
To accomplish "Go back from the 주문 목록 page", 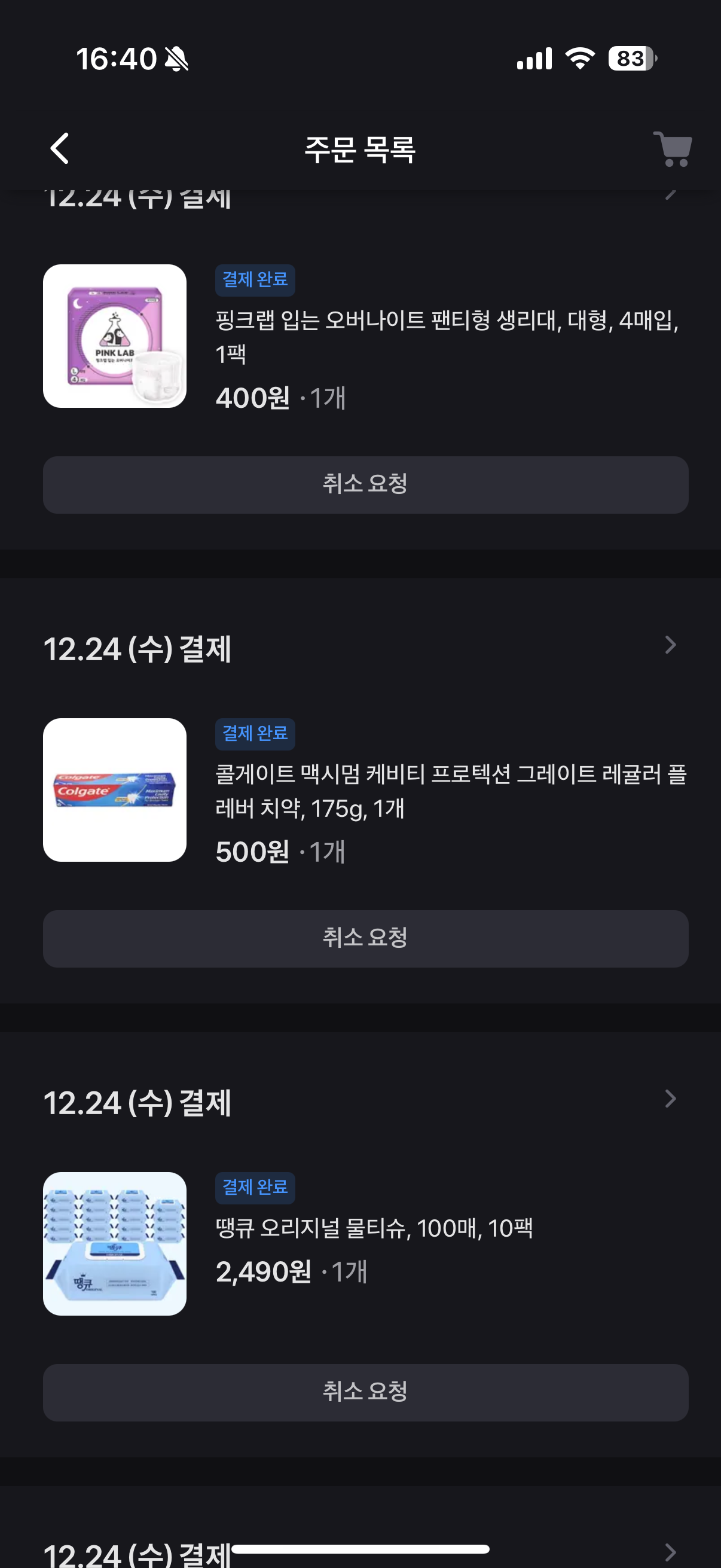I will (x=60, y=148).
